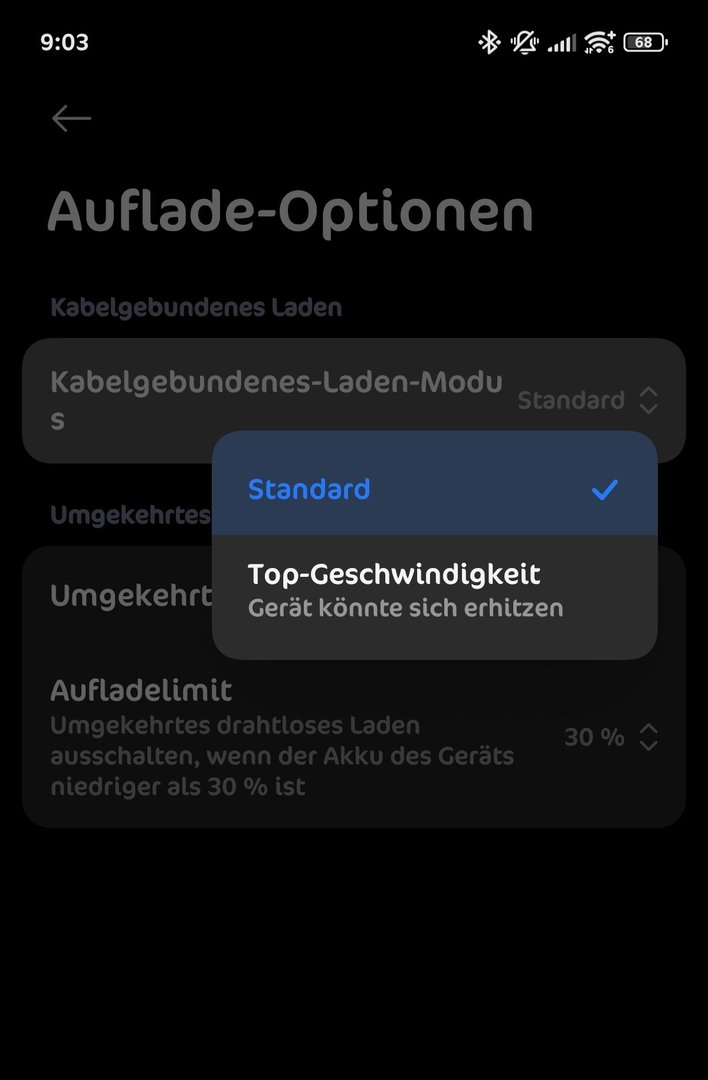Go back using the arrow icon
Viewport: 708px width, 1080px height.
pyautogui.click(x=71, y=118)
